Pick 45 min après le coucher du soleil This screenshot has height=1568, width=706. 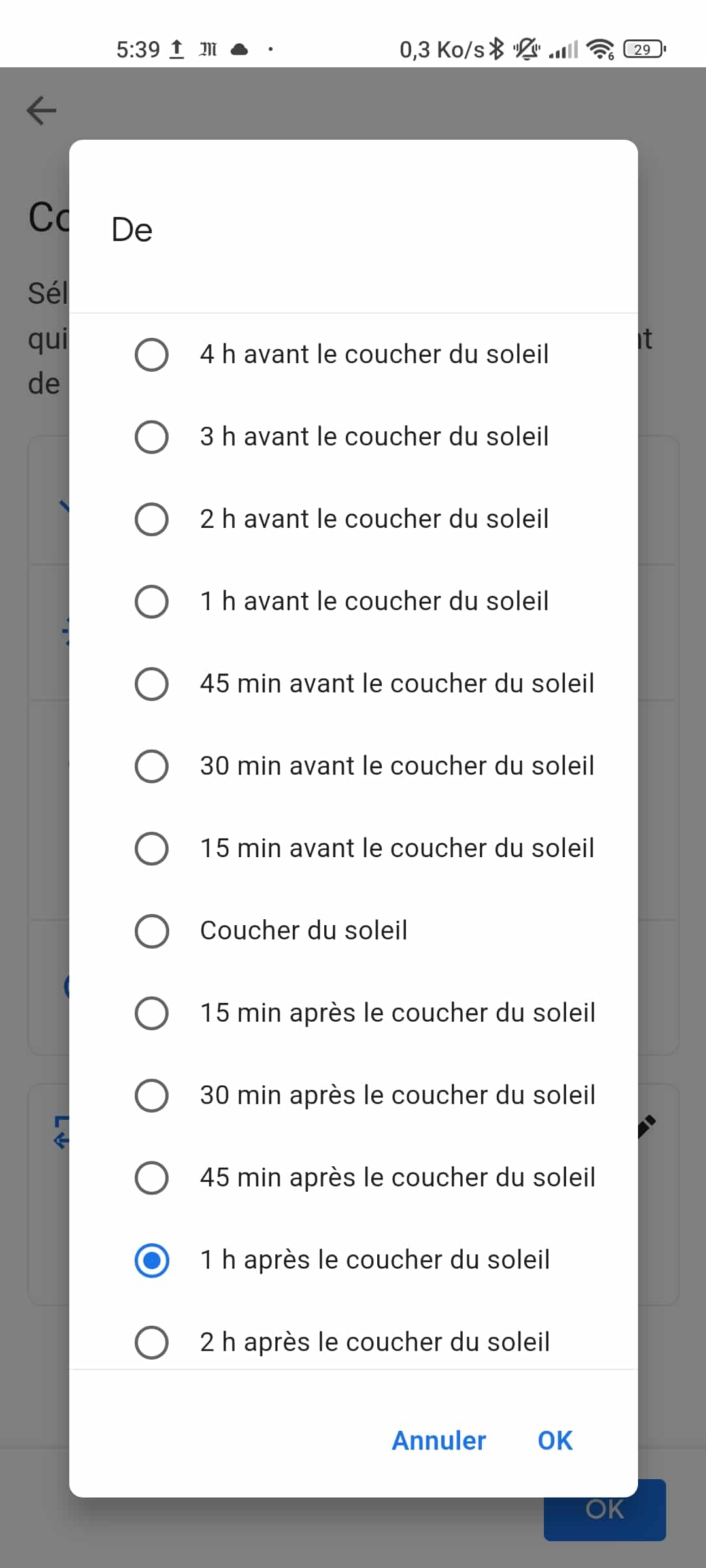(x=354, y=1178)
